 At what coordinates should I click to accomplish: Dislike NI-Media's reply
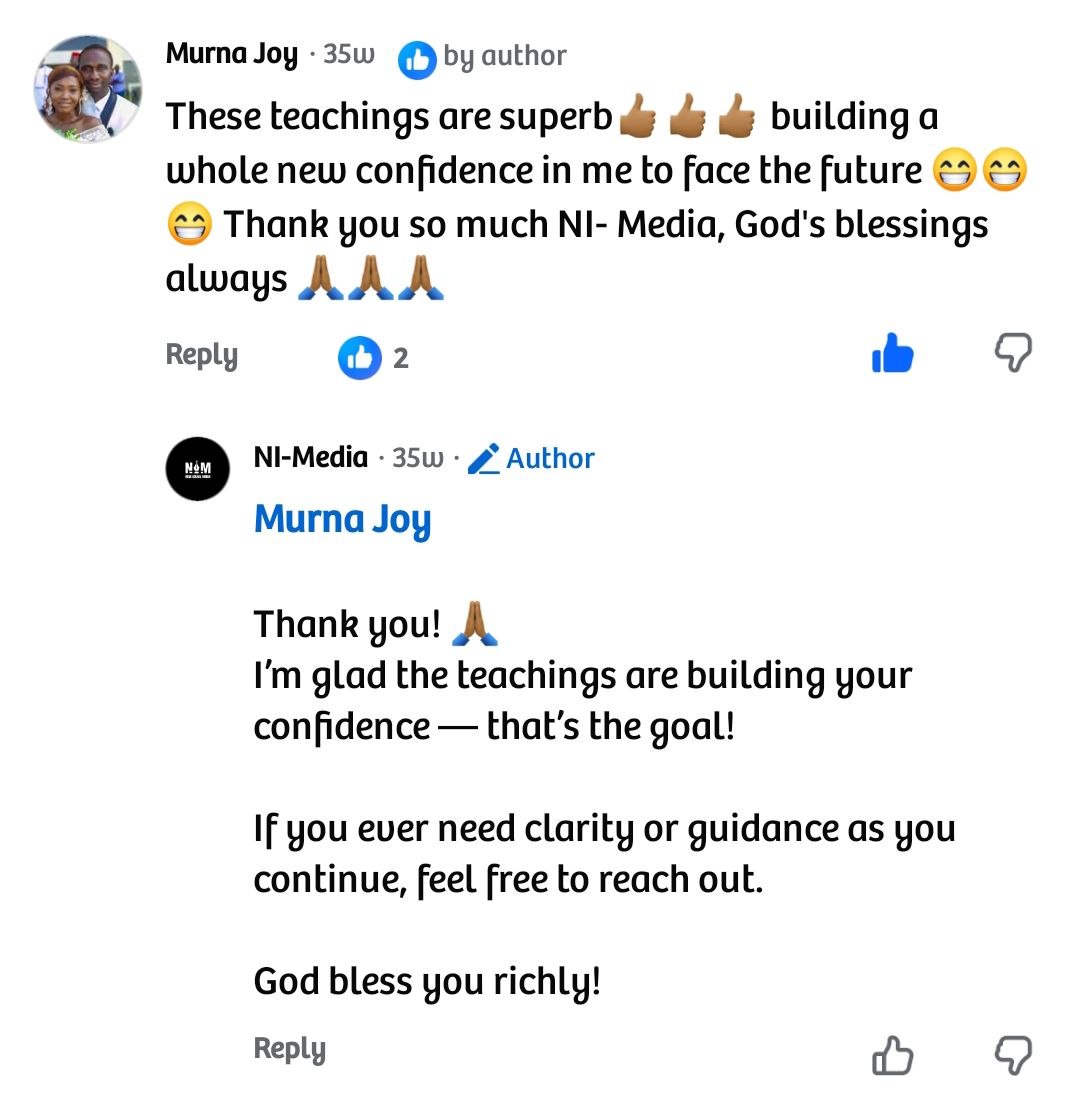click(x=1013, y=1055)
